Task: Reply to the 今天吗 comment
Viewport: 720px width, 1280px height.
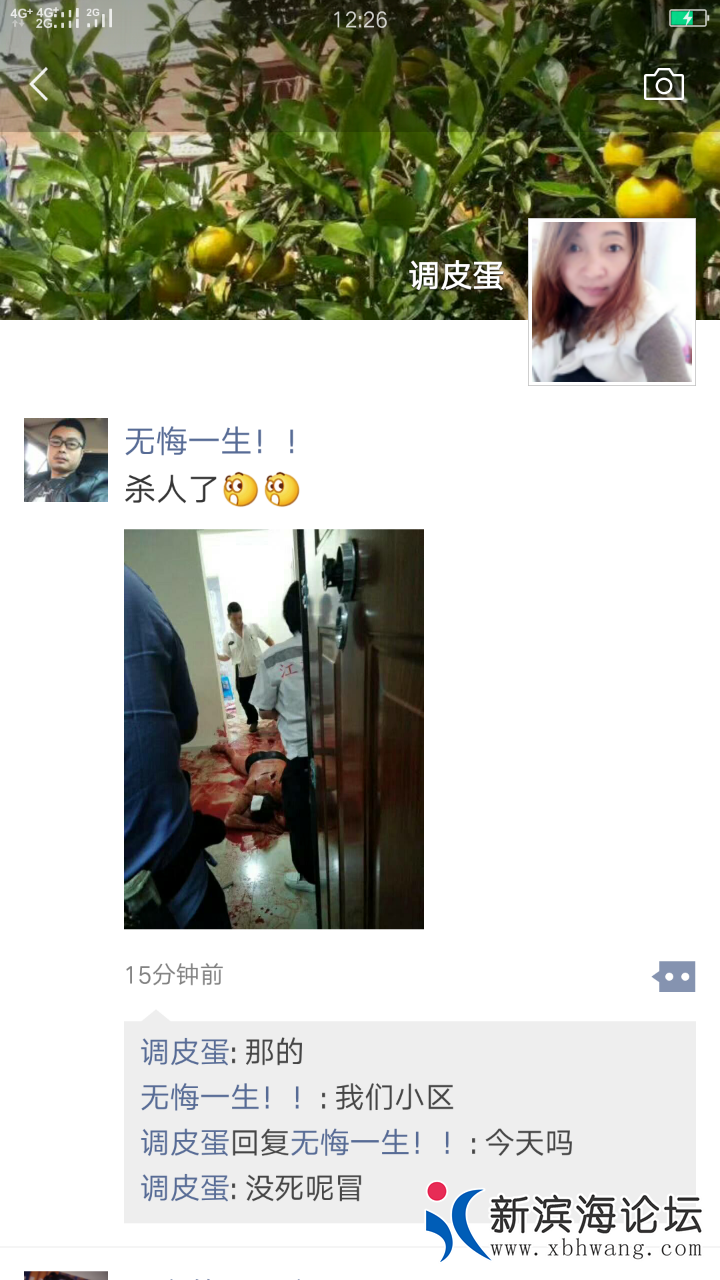Action: point(528,1142)
